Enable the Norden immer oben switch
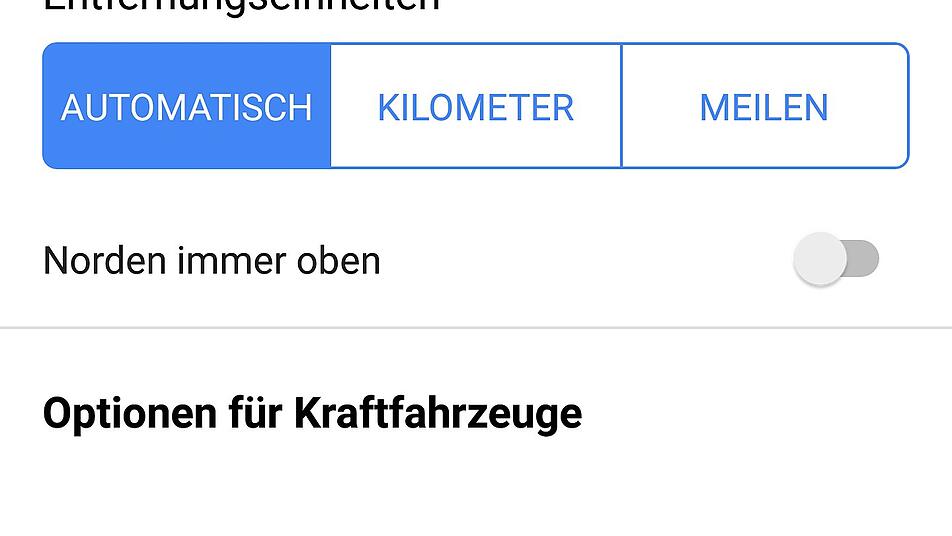This screenshot has width=952, height=536. (836, 259)
